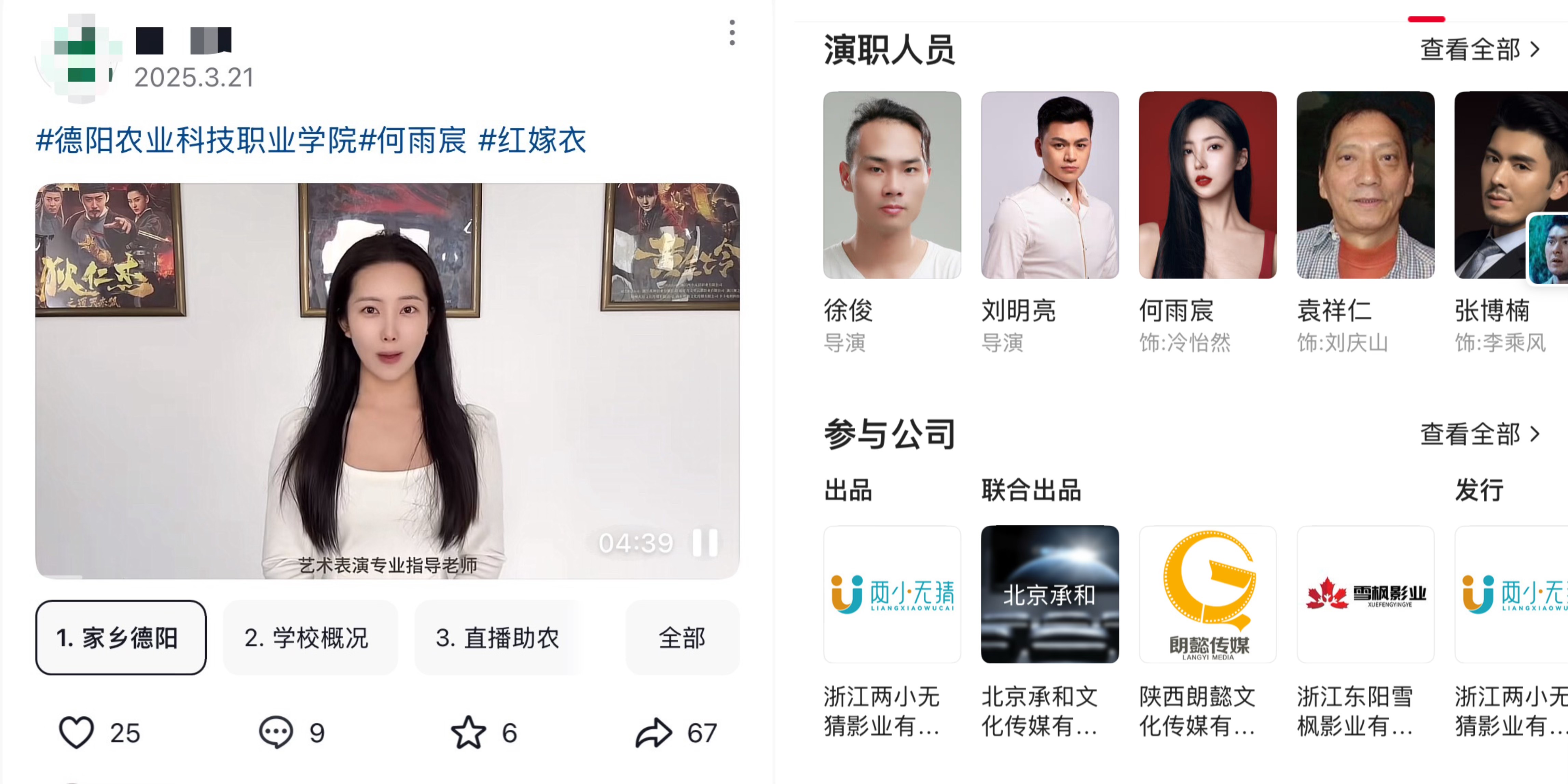Open actor 袁祥仁's profile
1568x784 pixels.
(x=1365, y=185)
